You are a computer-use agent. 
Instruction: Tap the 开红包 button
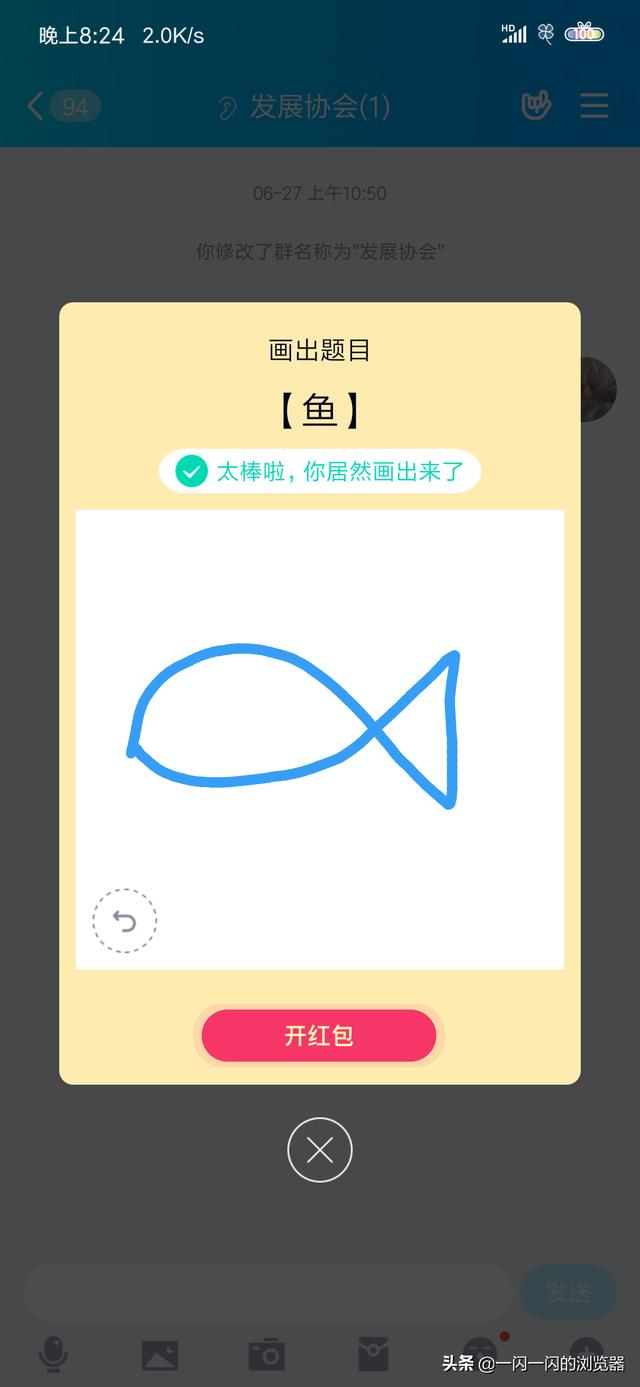[x=319, y=1035]
